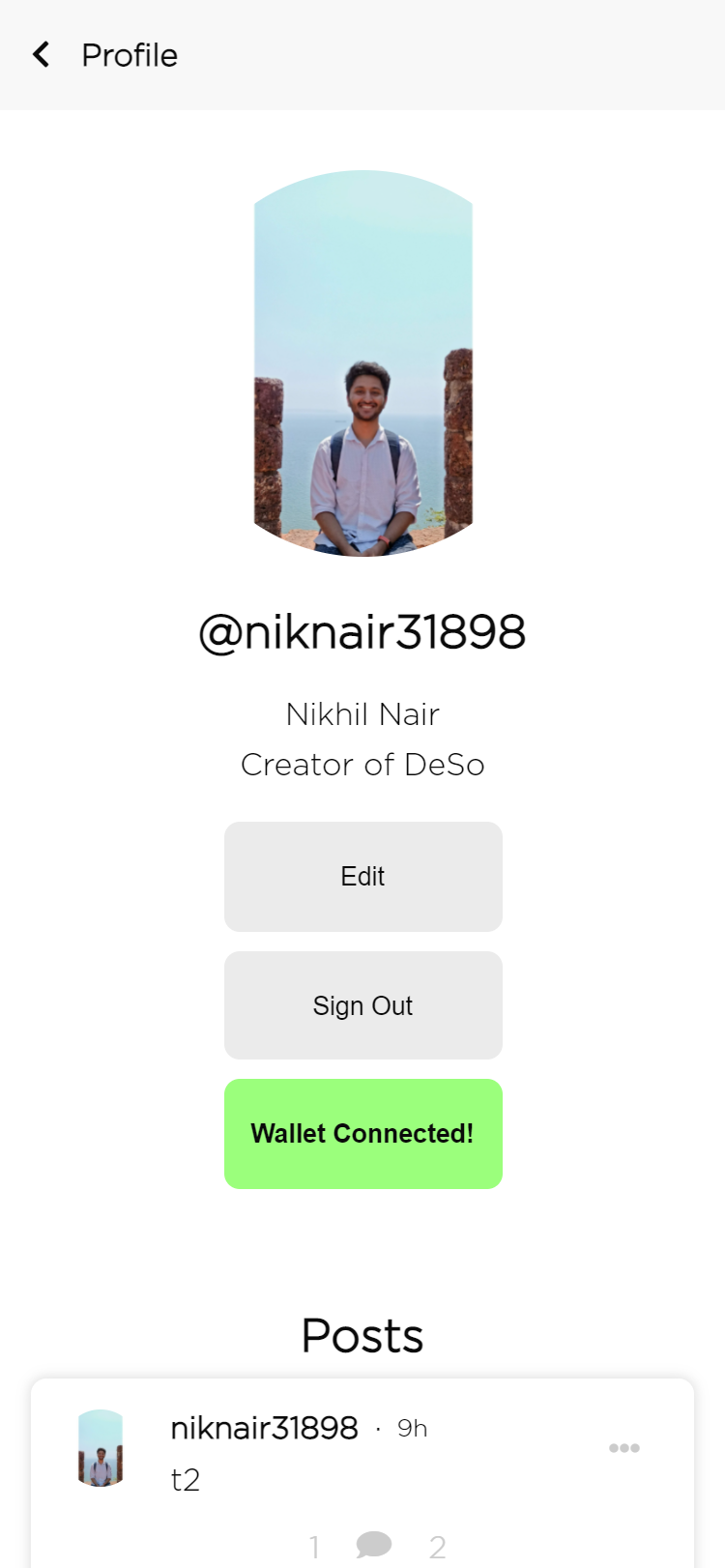725x1568 pixels.
Task: Click the Edit button
Action: 362,876
